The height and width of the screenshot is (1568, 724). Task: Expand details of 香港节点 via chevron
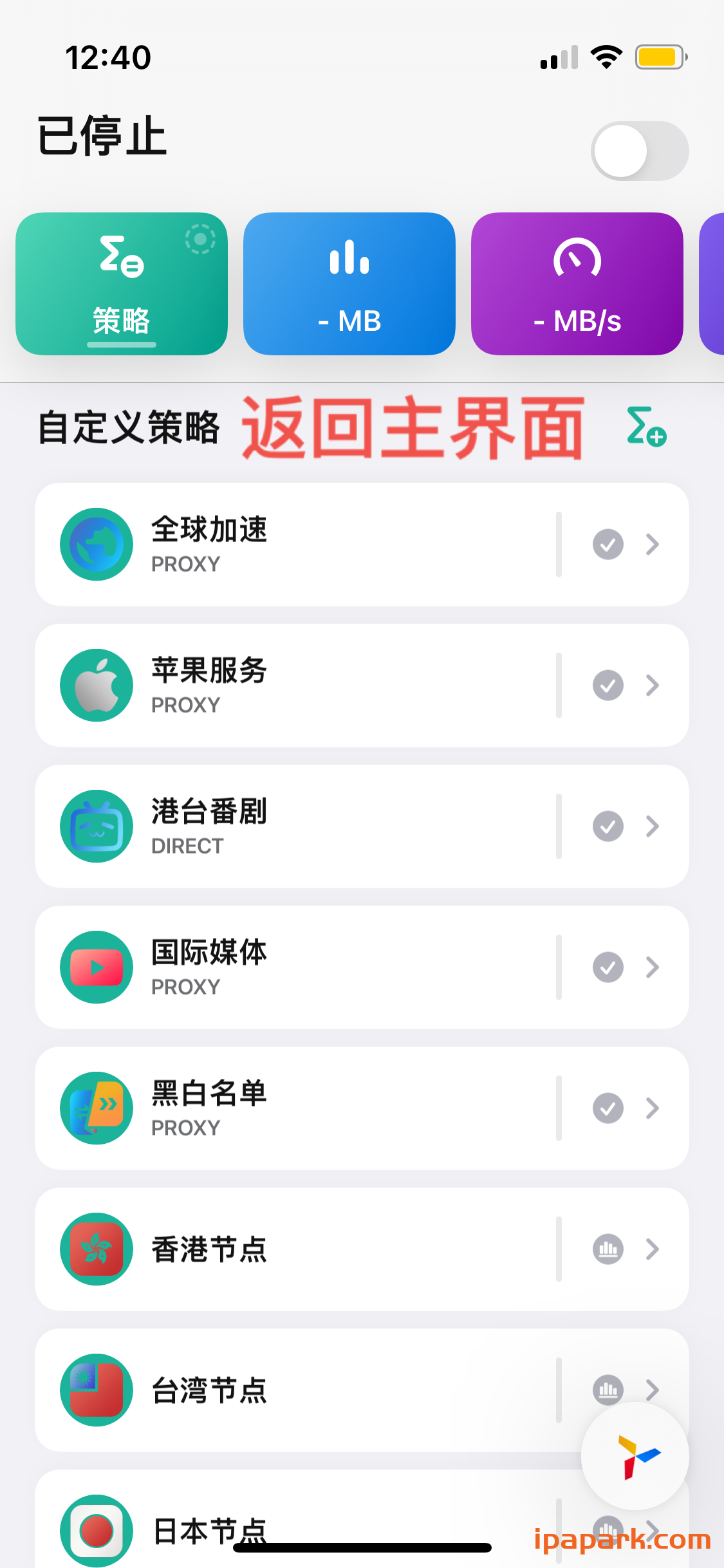653,1249
